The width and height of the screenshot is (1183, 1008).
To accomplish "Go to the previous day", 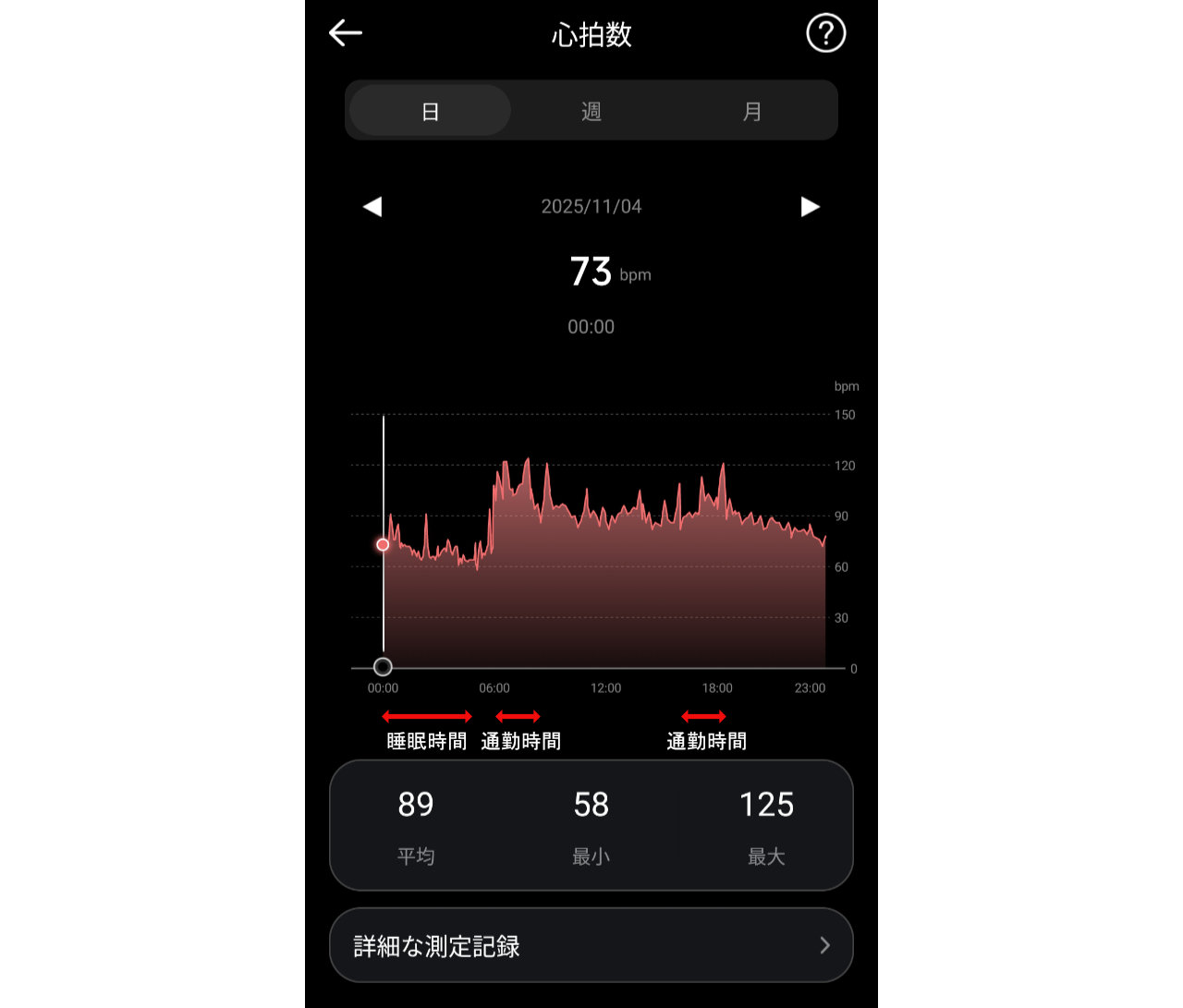I will [x=372, y=207].
